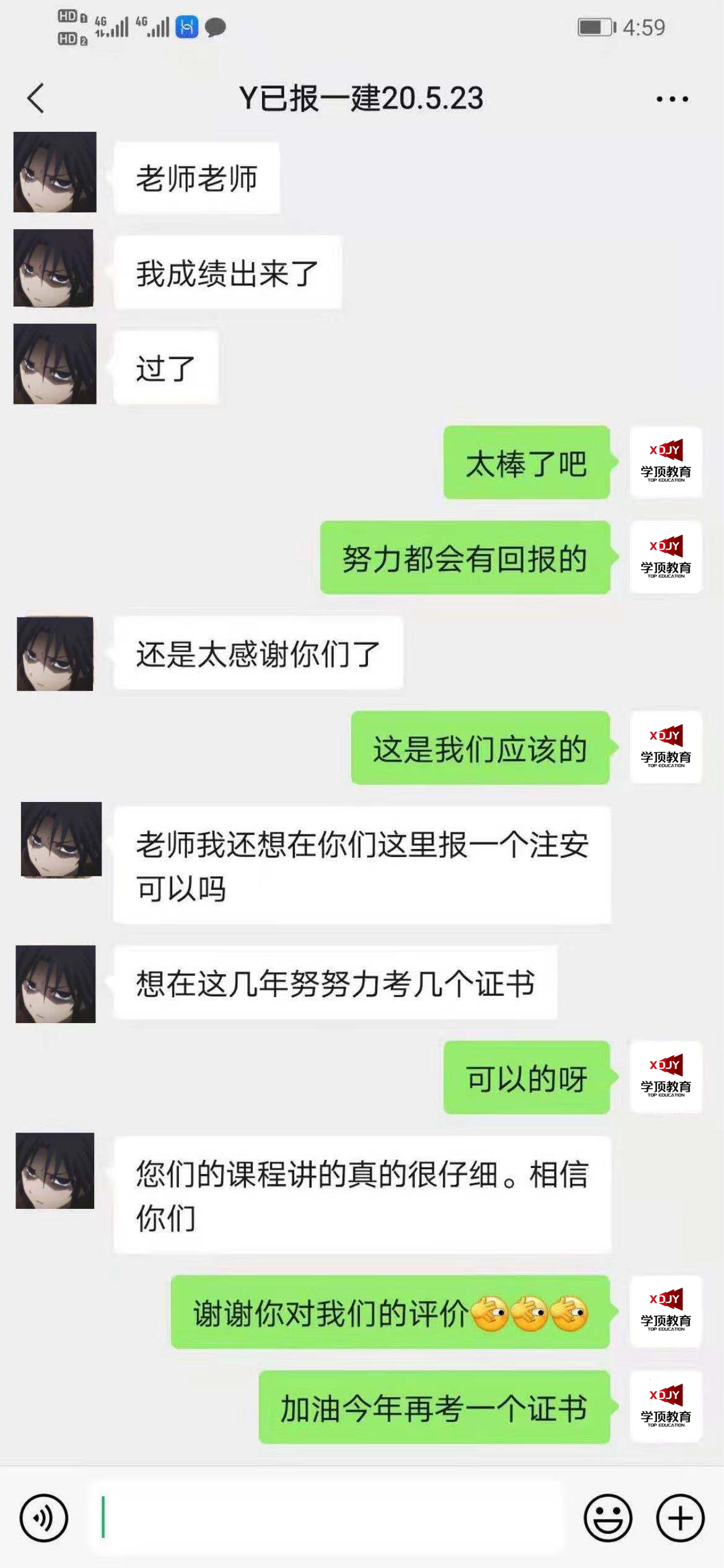Open contact avatar beside 老师老师 message
This screenshot has height=1568, width=724.
(55, 172)
